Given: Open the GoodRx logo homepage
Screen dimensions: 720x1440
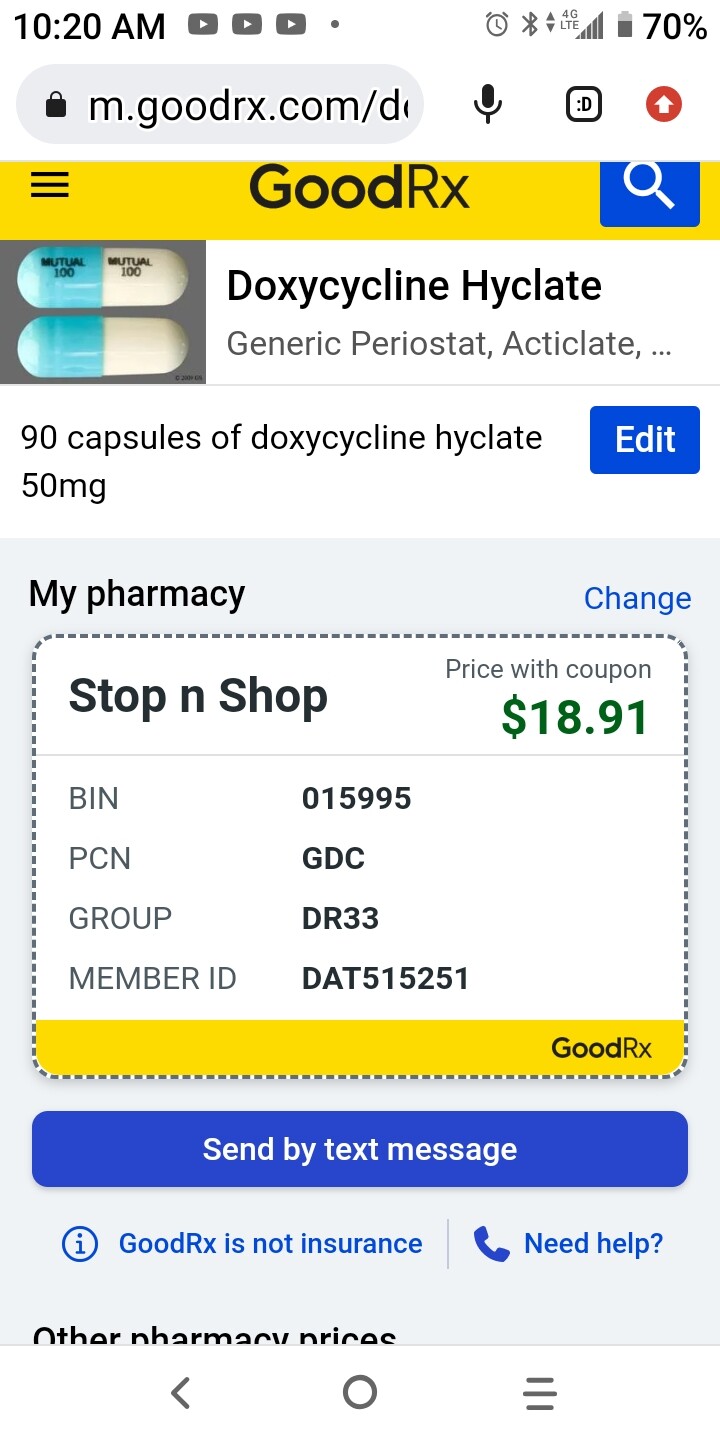Looking at the screenshot, I should 359,187.
